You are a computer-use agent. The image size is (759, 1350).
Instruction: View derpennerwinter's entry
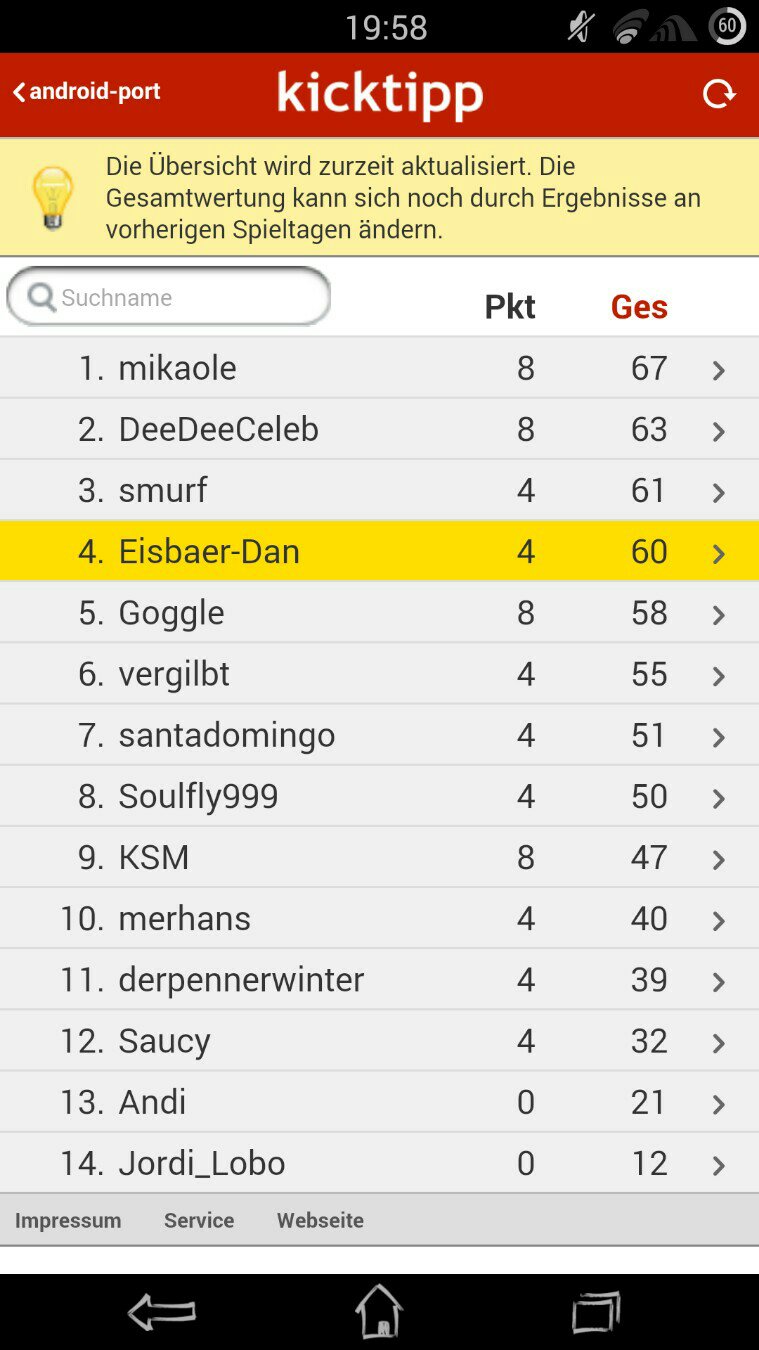[379, 979]
